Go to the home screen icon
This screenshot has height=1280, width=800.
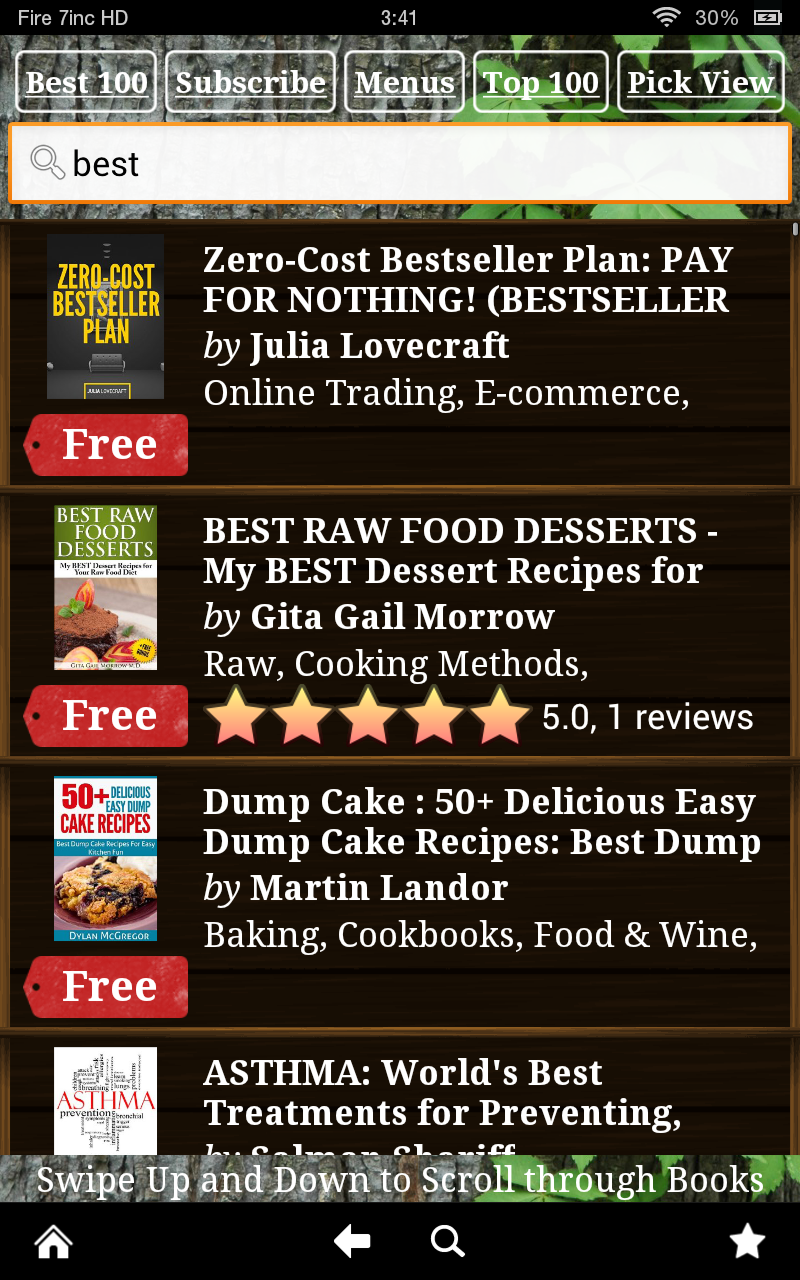[x=53, y=1242]
